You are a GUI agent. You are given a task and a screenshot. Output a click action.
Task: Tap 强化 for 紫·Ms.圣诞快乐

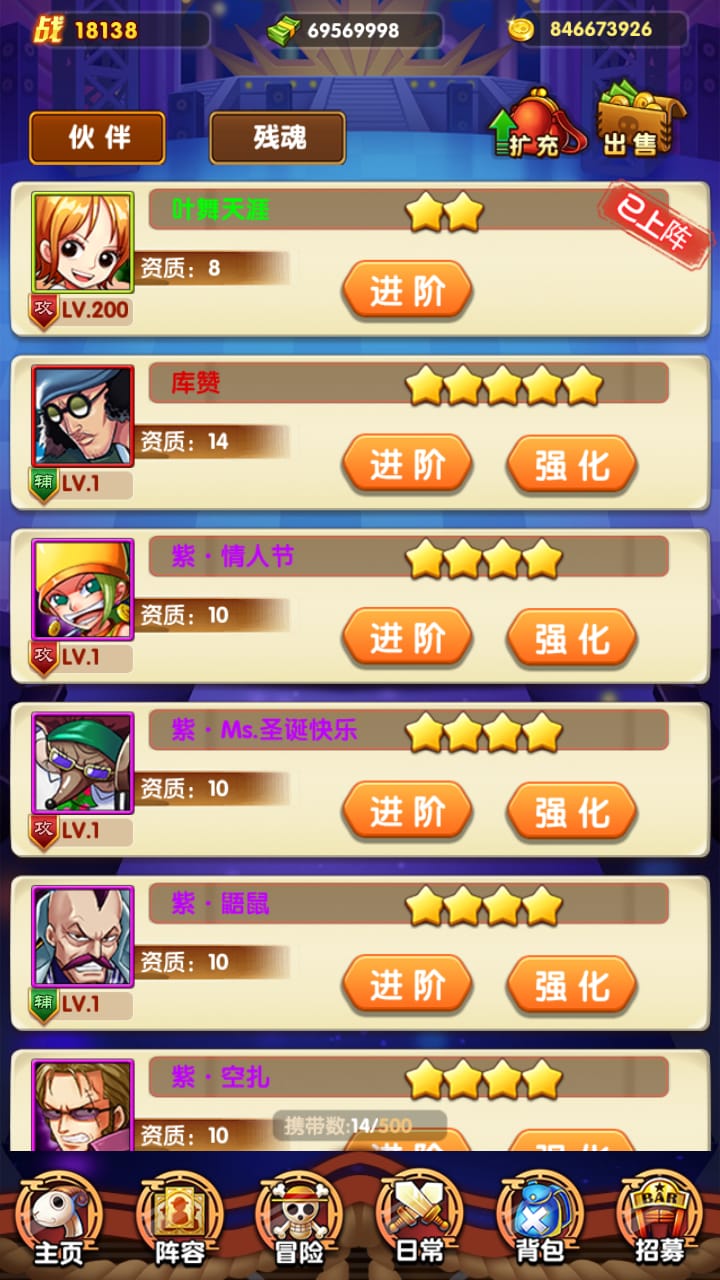click(x=571, y=812)
